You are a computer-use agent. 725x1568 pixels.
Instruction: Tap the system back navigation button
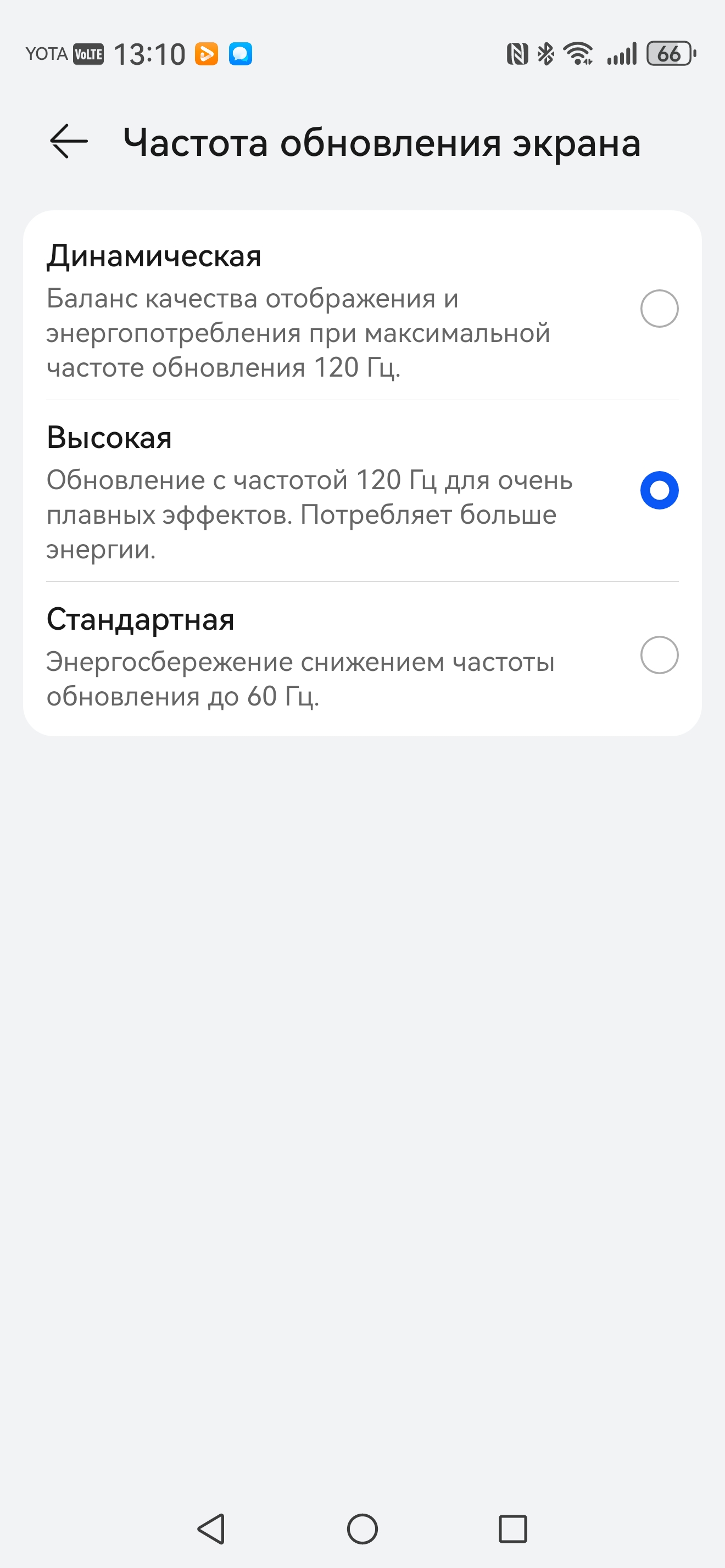click(x=212, y=1528)
